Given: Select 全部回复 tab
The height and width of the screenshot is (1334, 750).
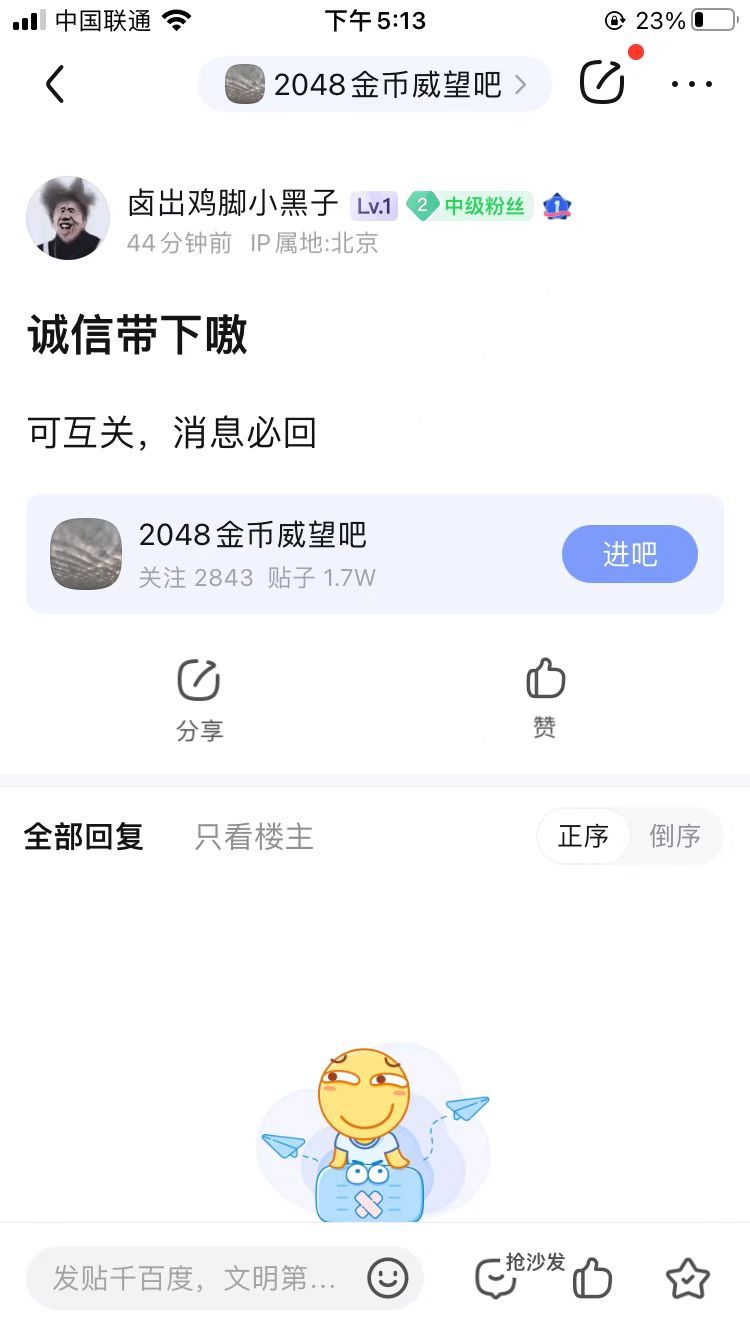Looking at the screenshot, I should click(x=84, y=837).
